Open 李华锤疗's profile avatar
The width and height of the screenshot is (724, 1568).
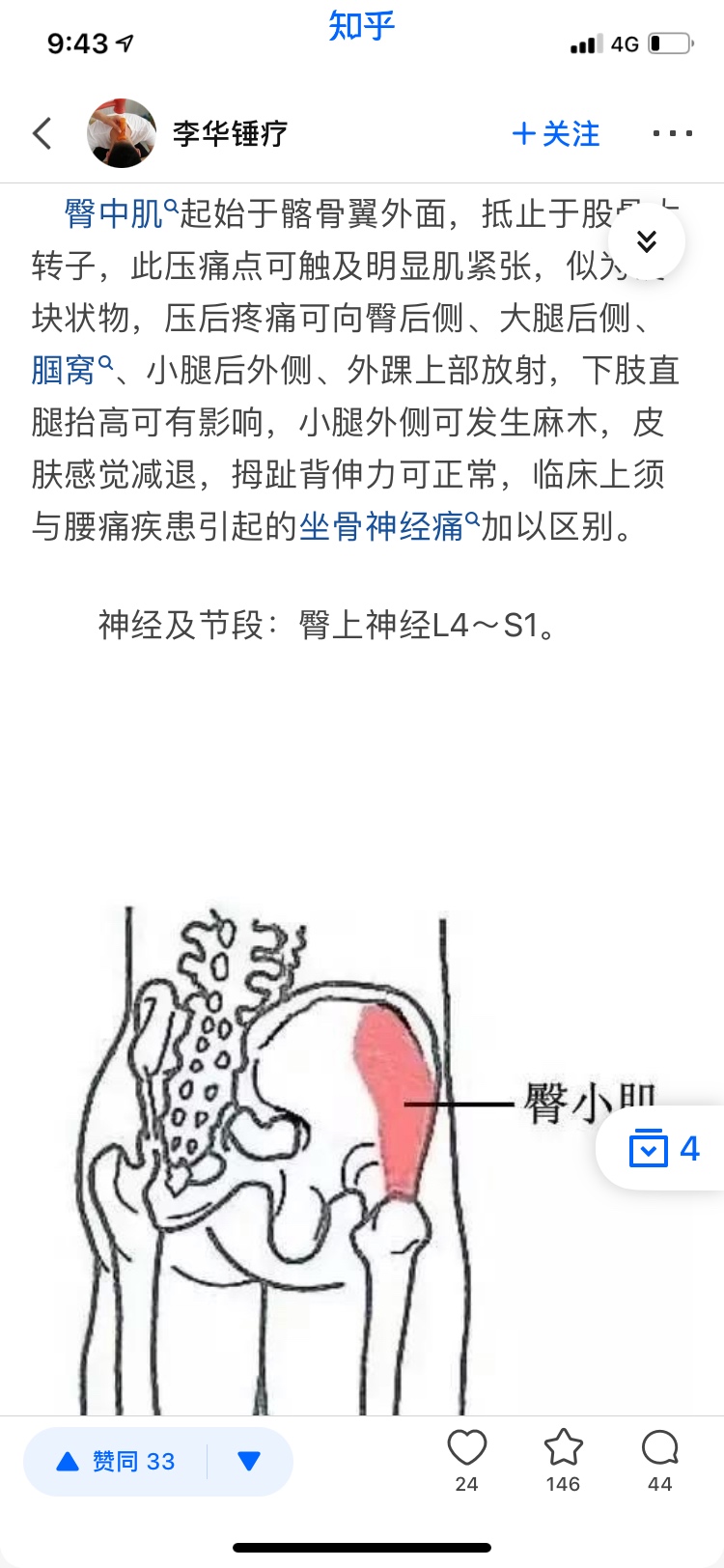pos(122,133)
